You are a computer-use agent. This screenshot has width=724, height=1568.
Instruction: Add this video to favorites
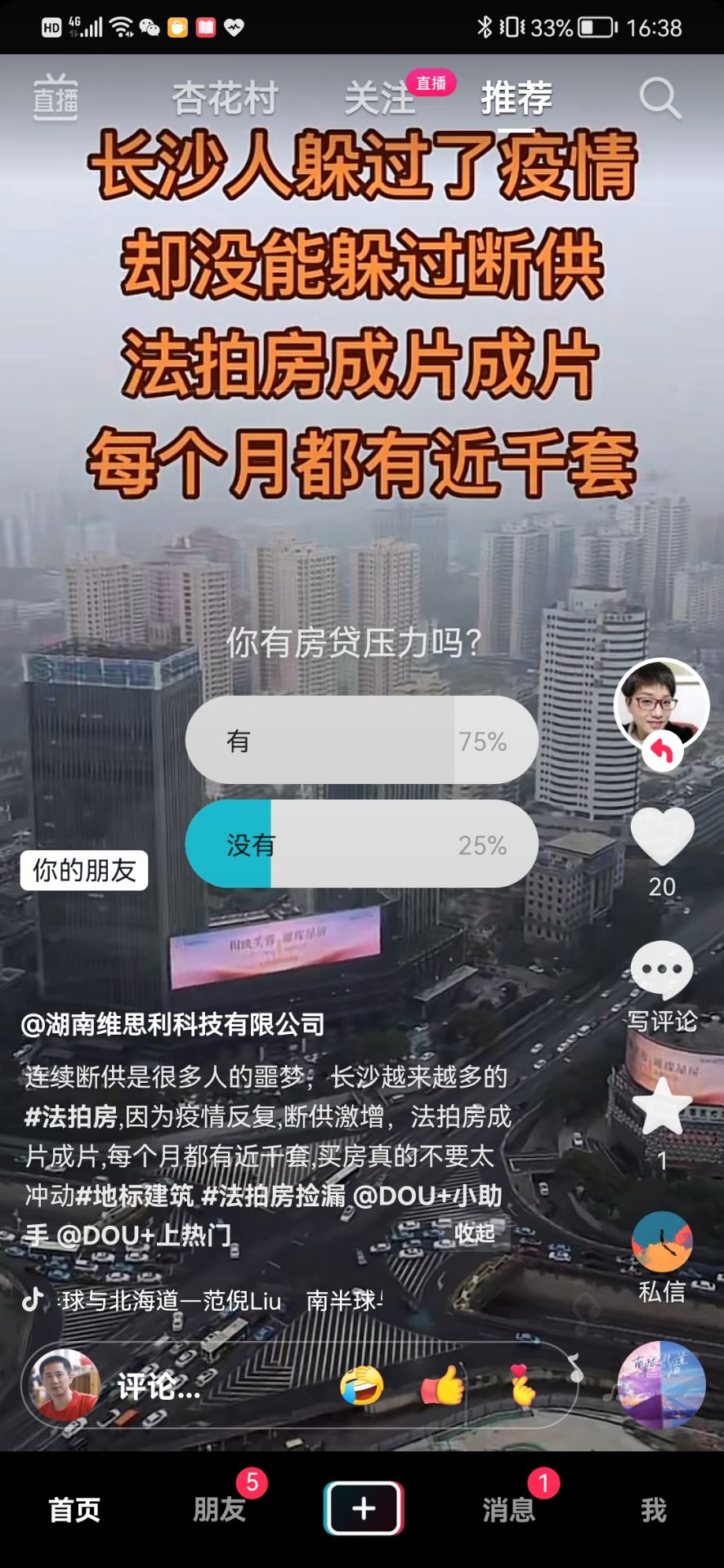click(x=662, y=1108)
